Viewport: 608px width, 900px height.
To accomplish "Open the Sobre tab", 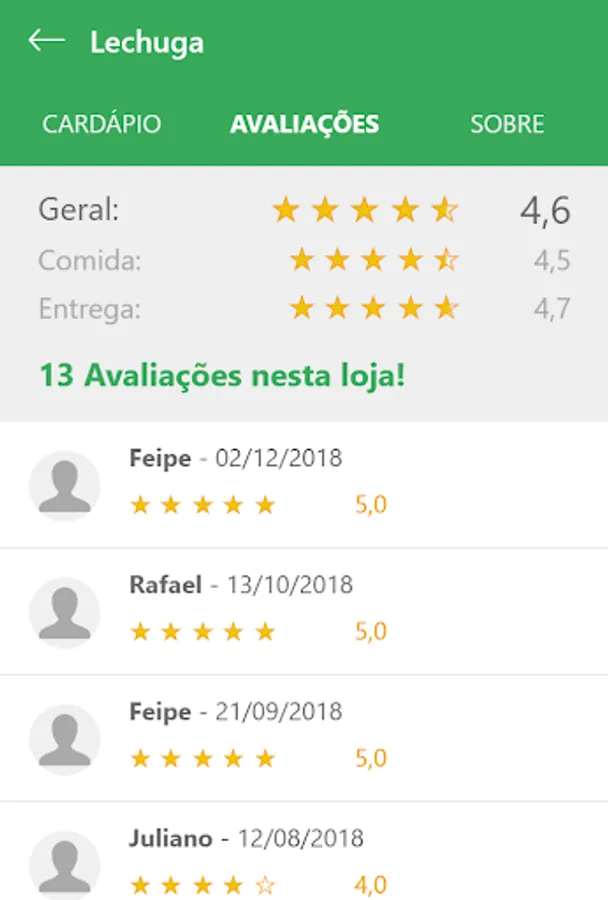I will [x=507, y=124].
